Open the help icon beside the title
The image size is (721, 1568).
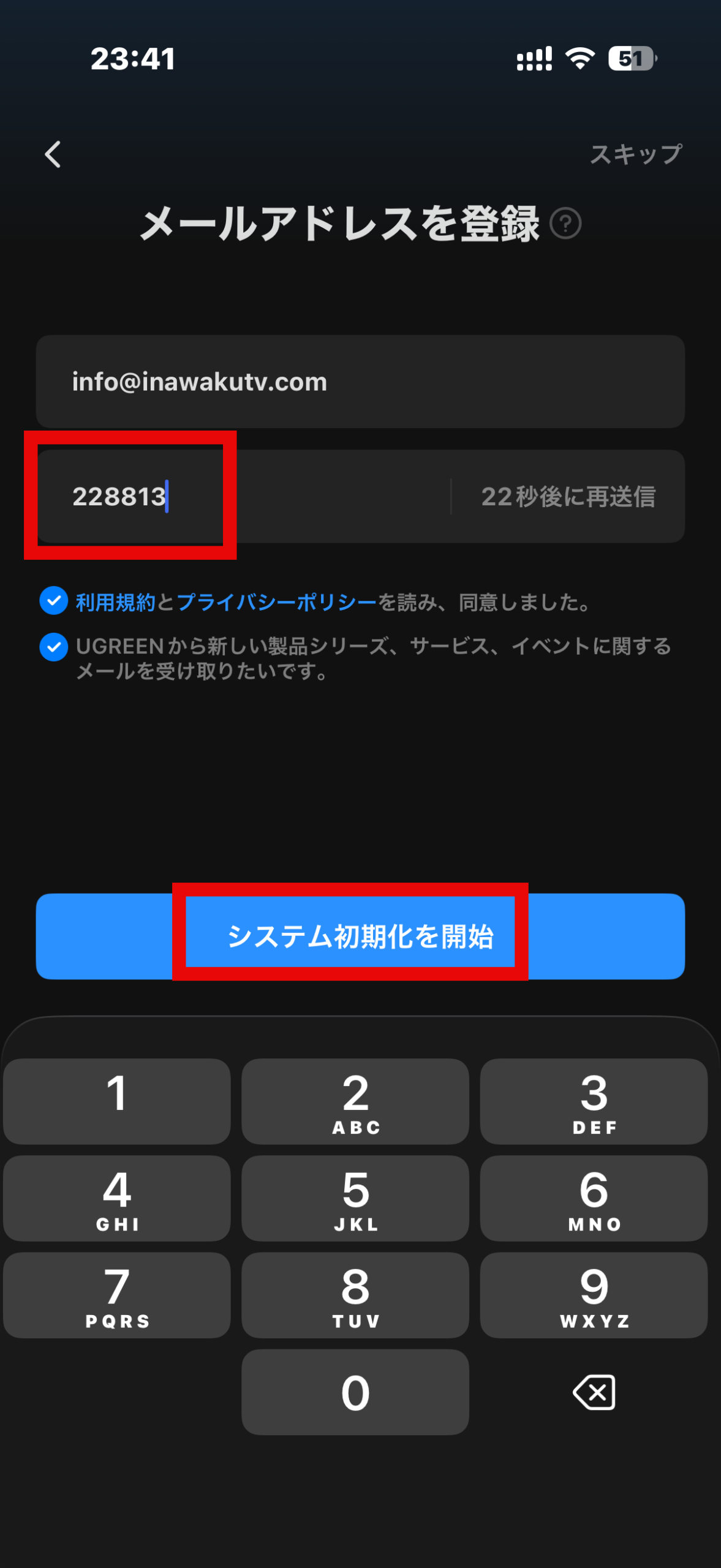pos(565,224)
